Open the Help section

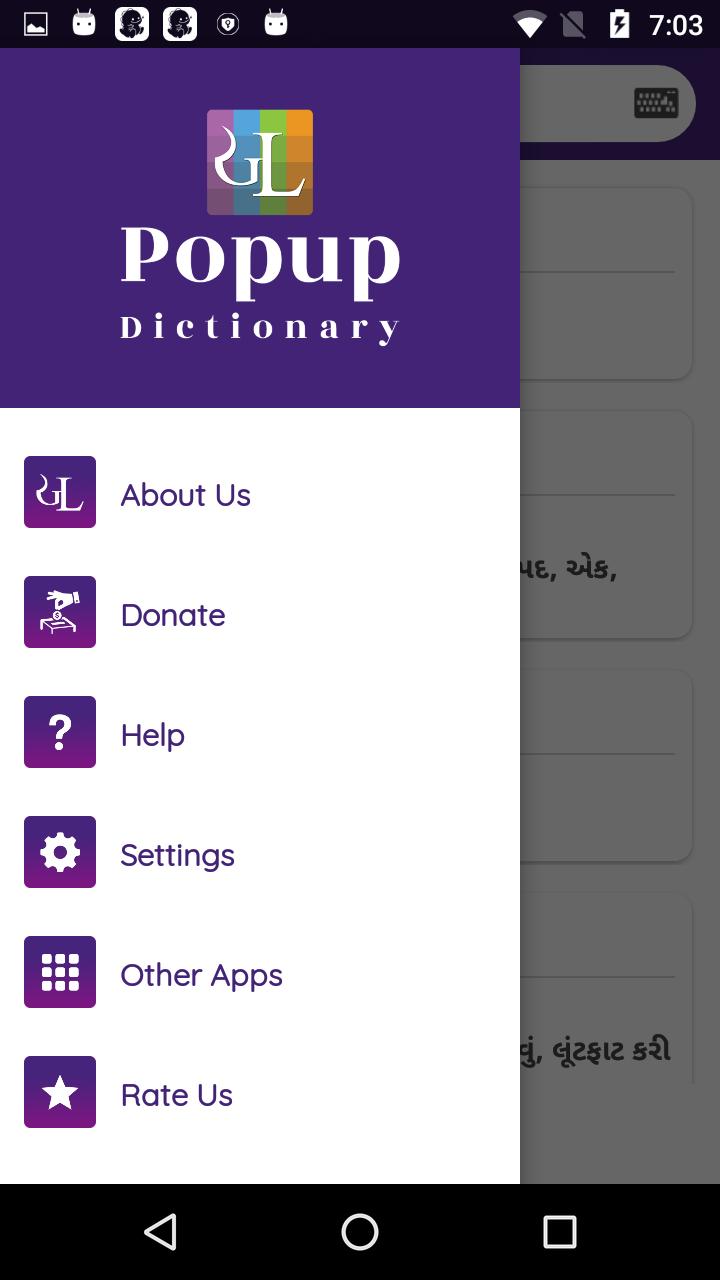[x=152, y=734]
